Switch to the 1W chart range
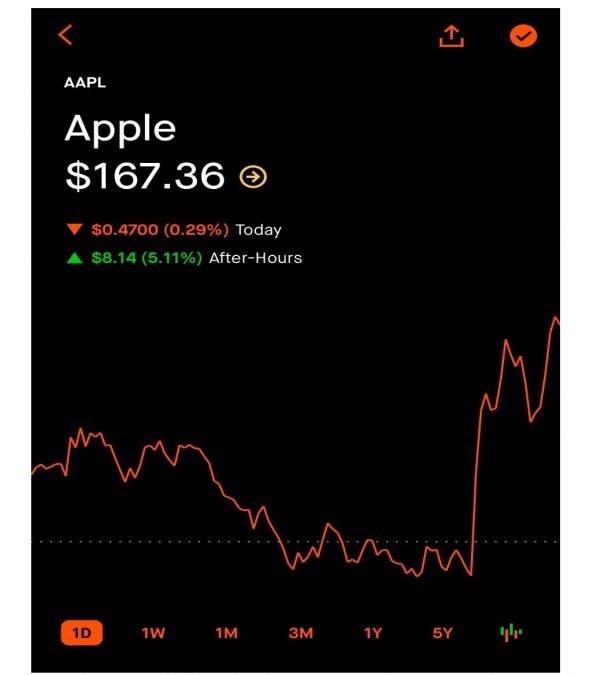 click(155, 633)
